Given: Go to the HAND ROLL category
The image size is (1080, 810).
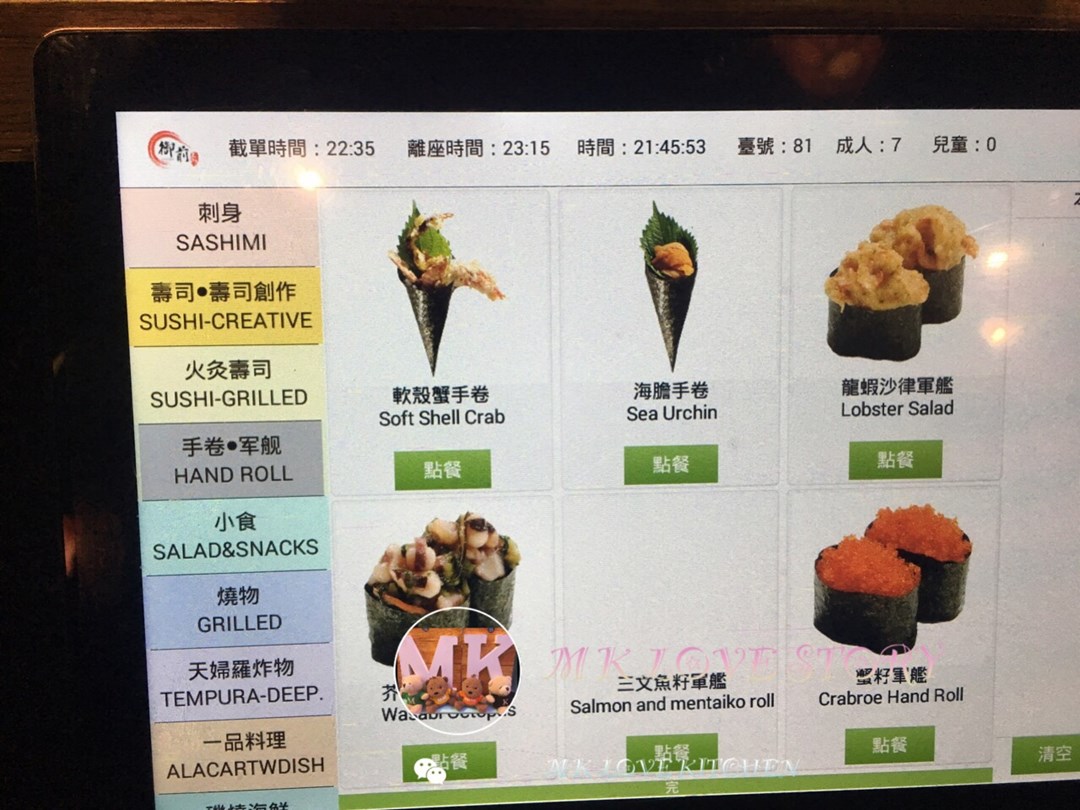Looking at the screenshot, I should [x=233, y=461].
